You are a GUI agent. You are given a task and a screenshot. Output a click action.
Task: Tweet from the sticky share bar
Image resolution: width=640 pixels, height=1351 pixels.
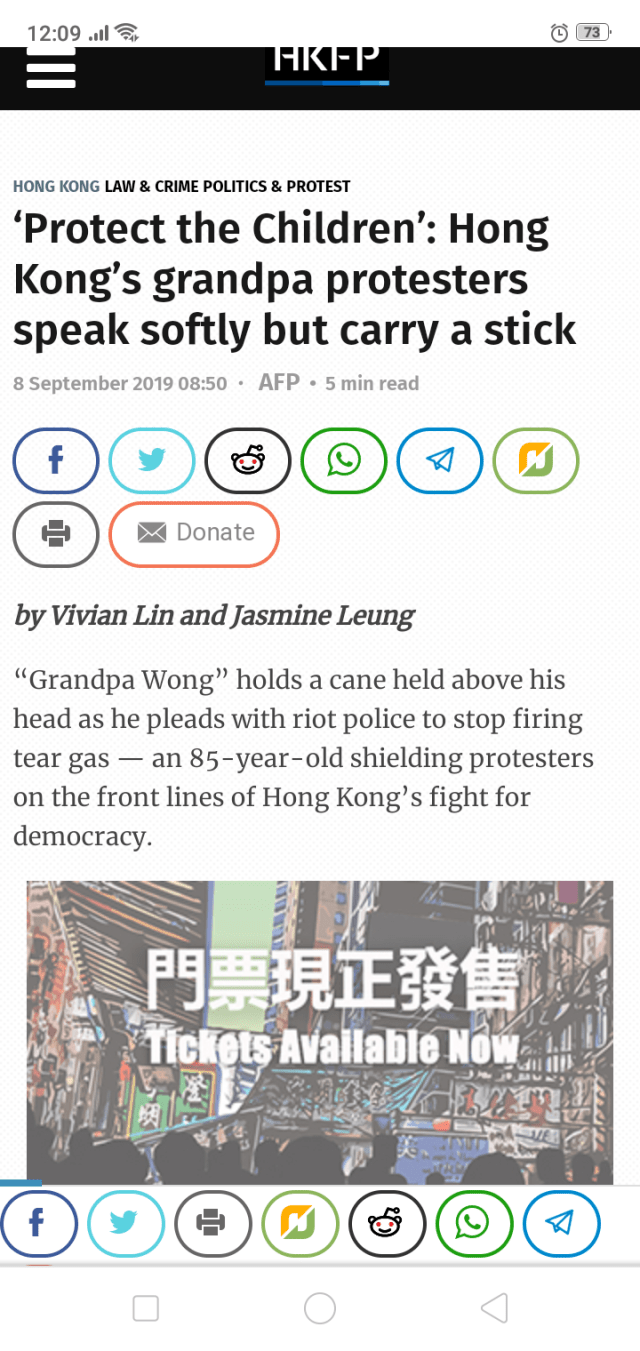click(x=125, y=1224)
